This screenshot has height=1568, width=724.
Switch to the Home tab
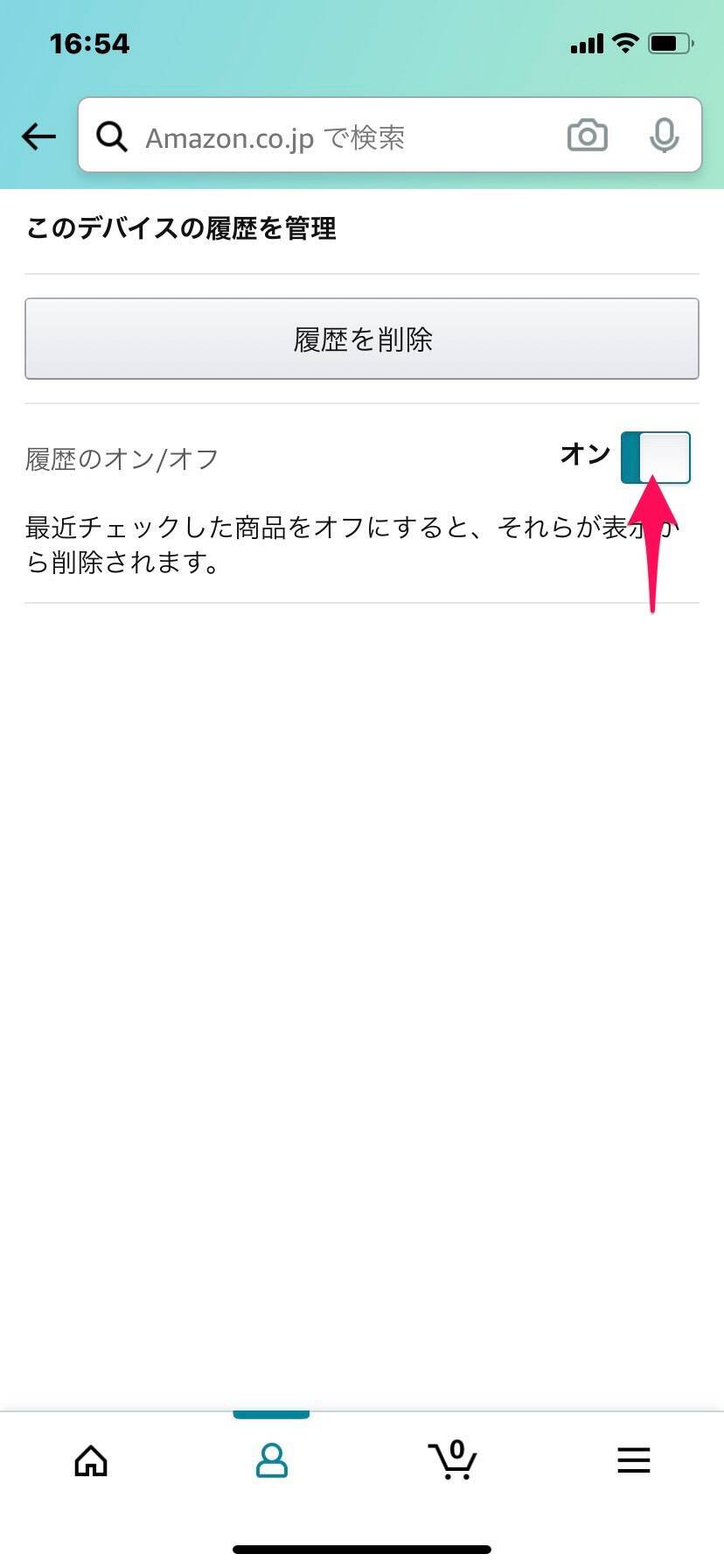coord(91,1460)
